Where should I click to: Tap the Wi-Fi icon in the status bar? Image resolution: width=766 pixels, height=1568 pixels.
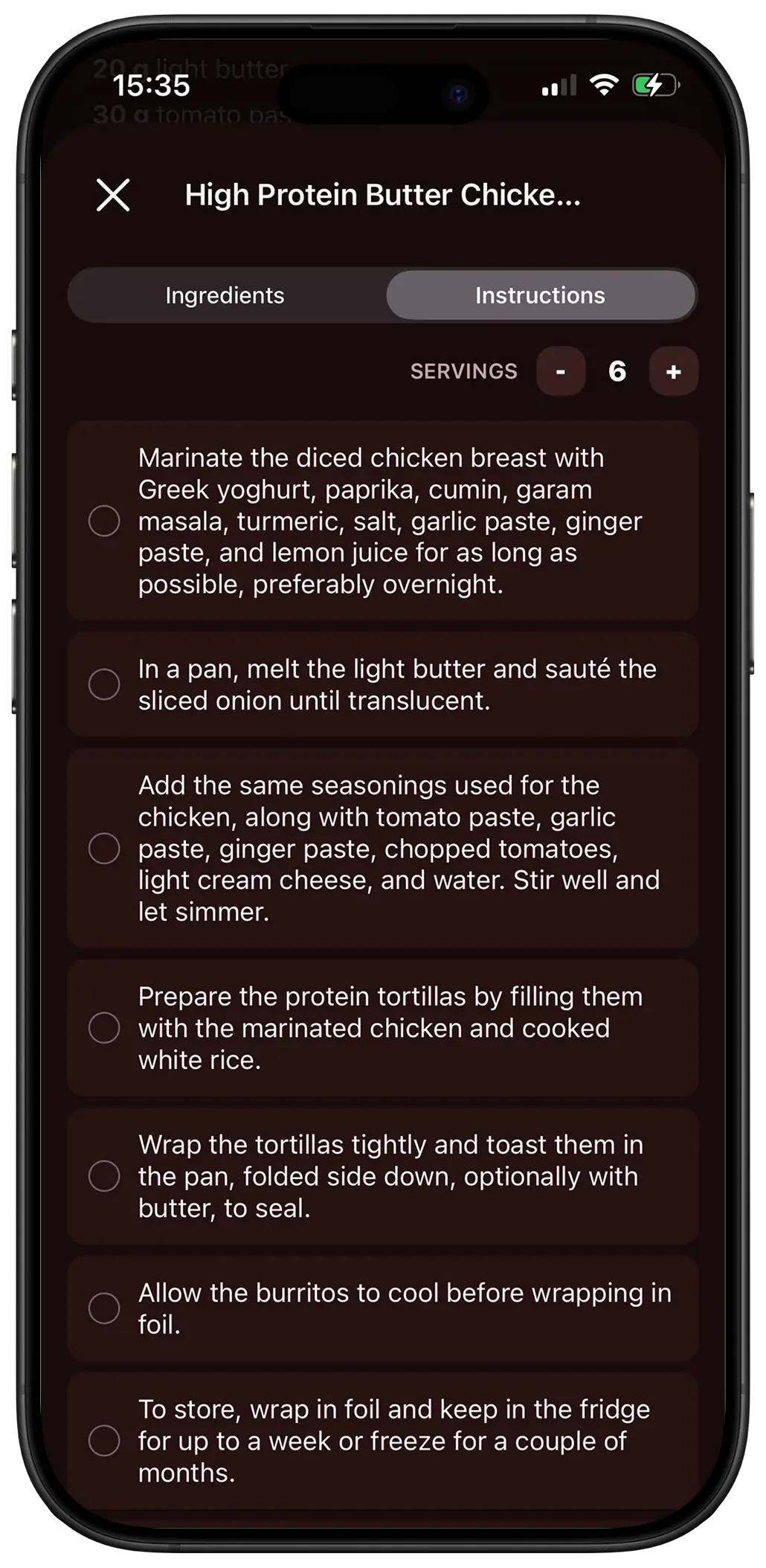click(x=606, y=85)
